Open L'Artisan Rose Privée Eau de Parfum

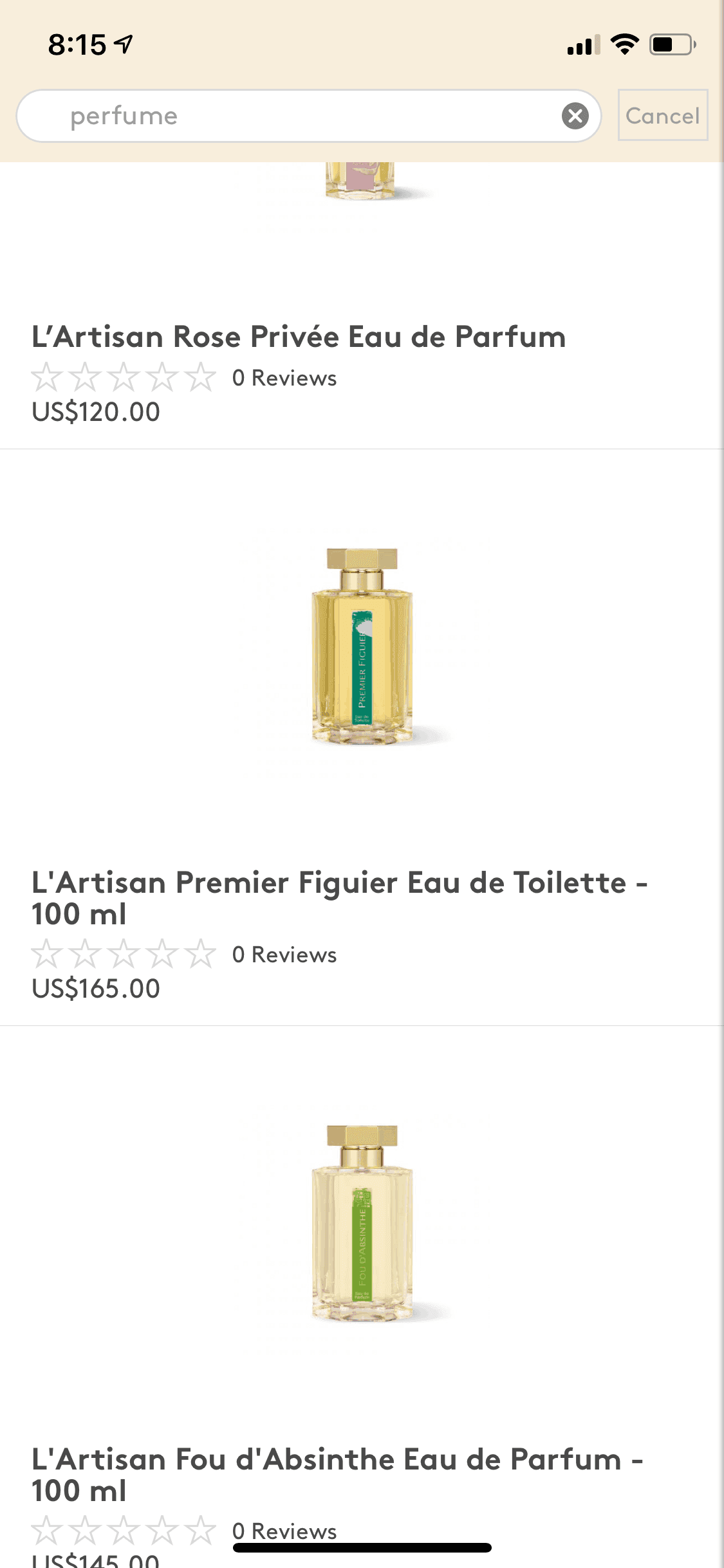coord(299,337)
